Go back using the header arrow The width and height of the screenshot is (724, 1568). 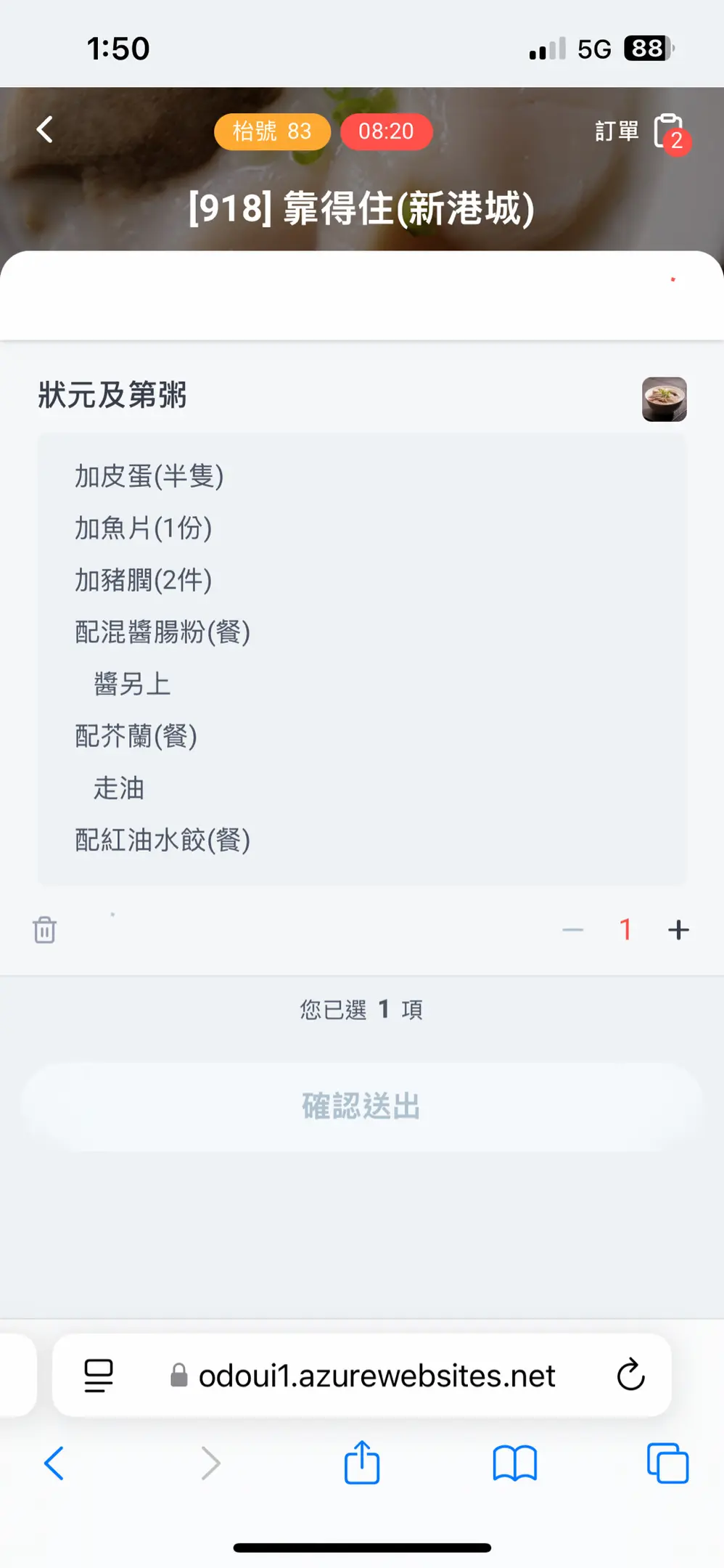45,130
